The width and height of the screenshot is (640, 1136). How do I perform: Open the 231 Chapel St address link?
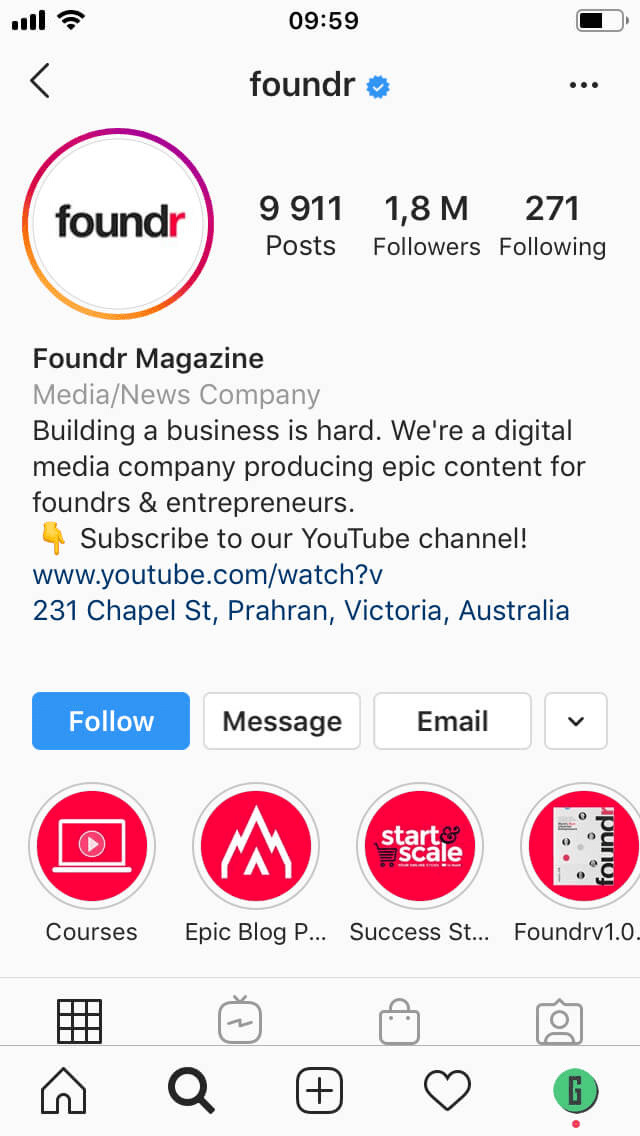[x=300, y=610]
